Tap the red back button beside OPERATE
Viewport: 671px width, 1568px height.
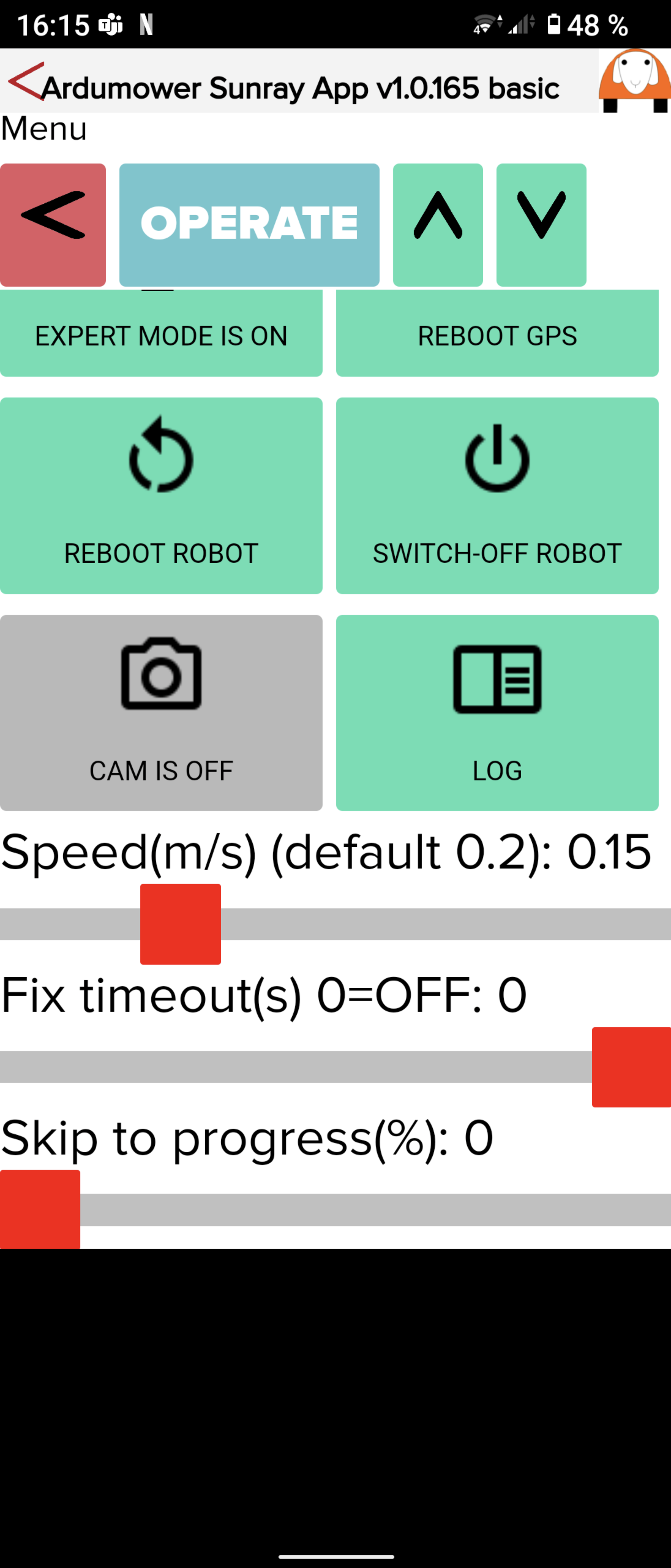click(53, 225)
